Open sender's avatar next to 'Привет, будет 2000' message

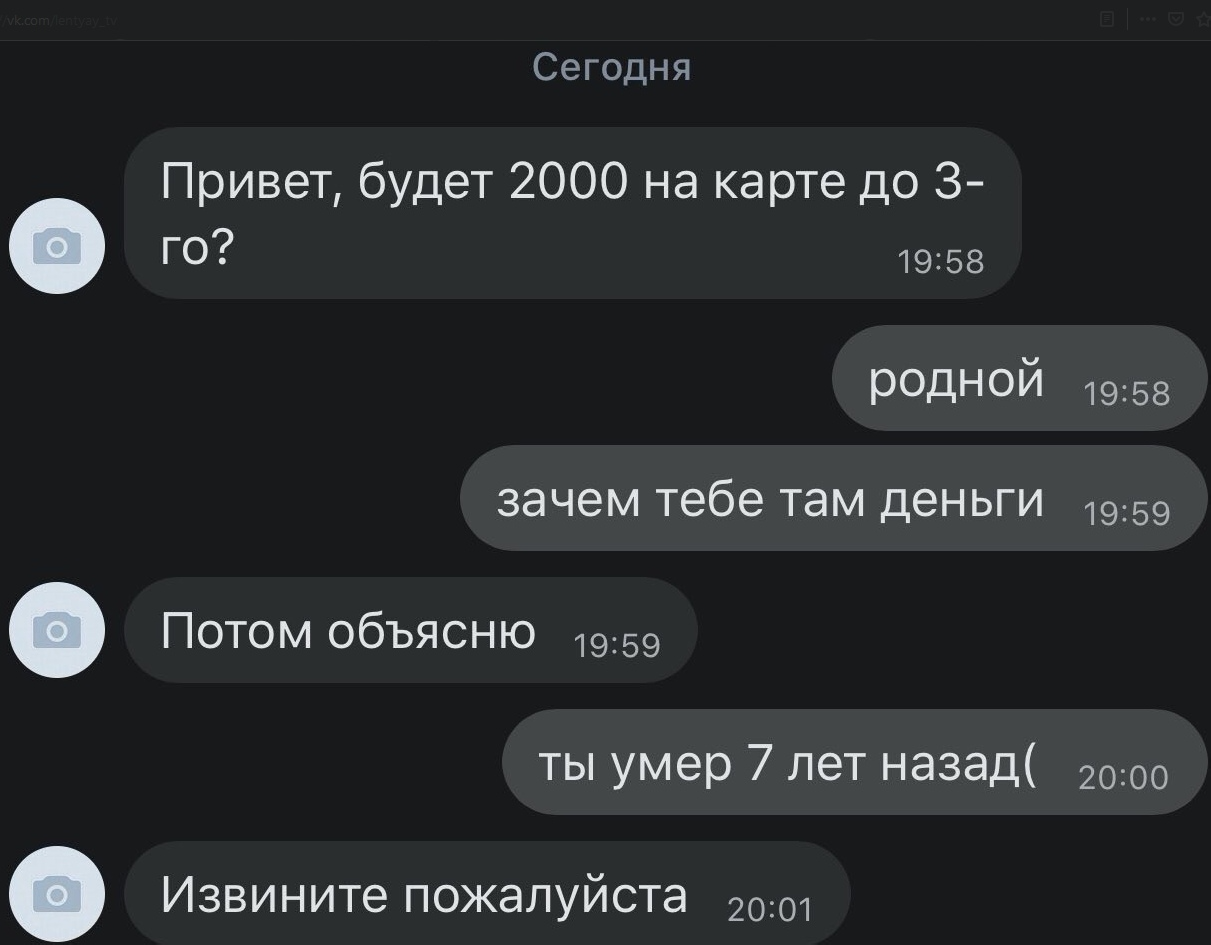(x=57, y=245)
